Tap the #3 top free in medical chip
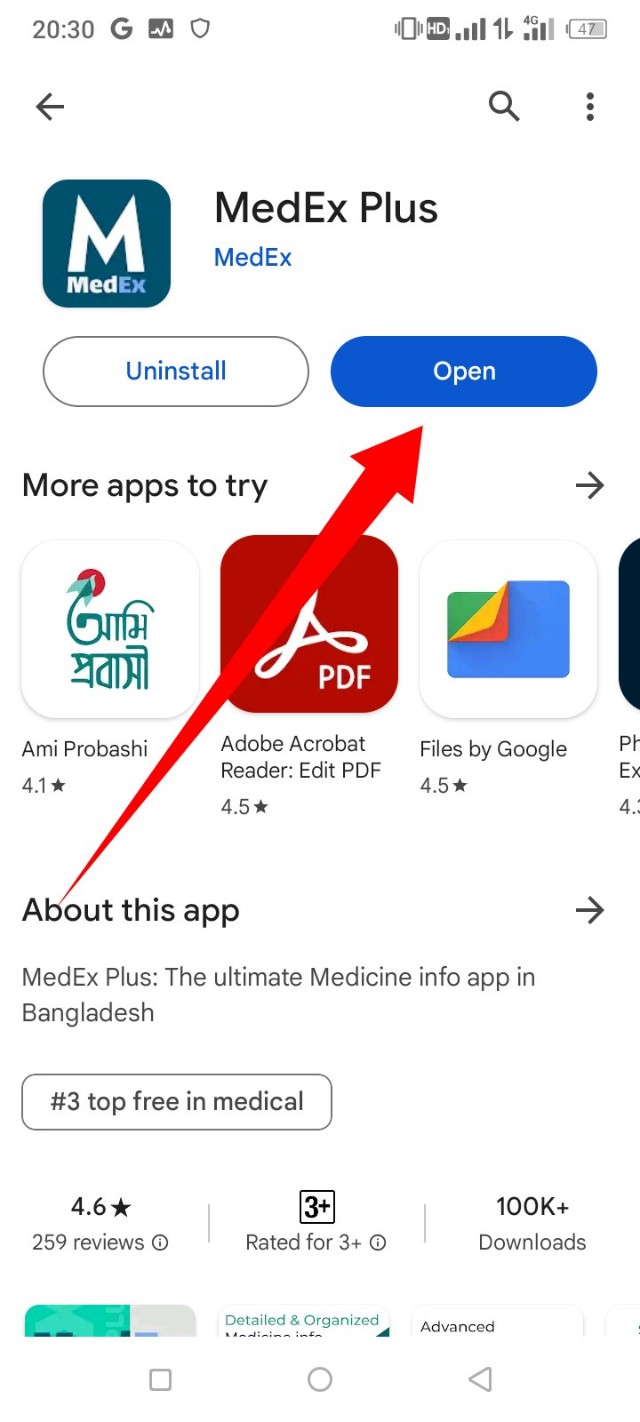 click(177, 1102)
